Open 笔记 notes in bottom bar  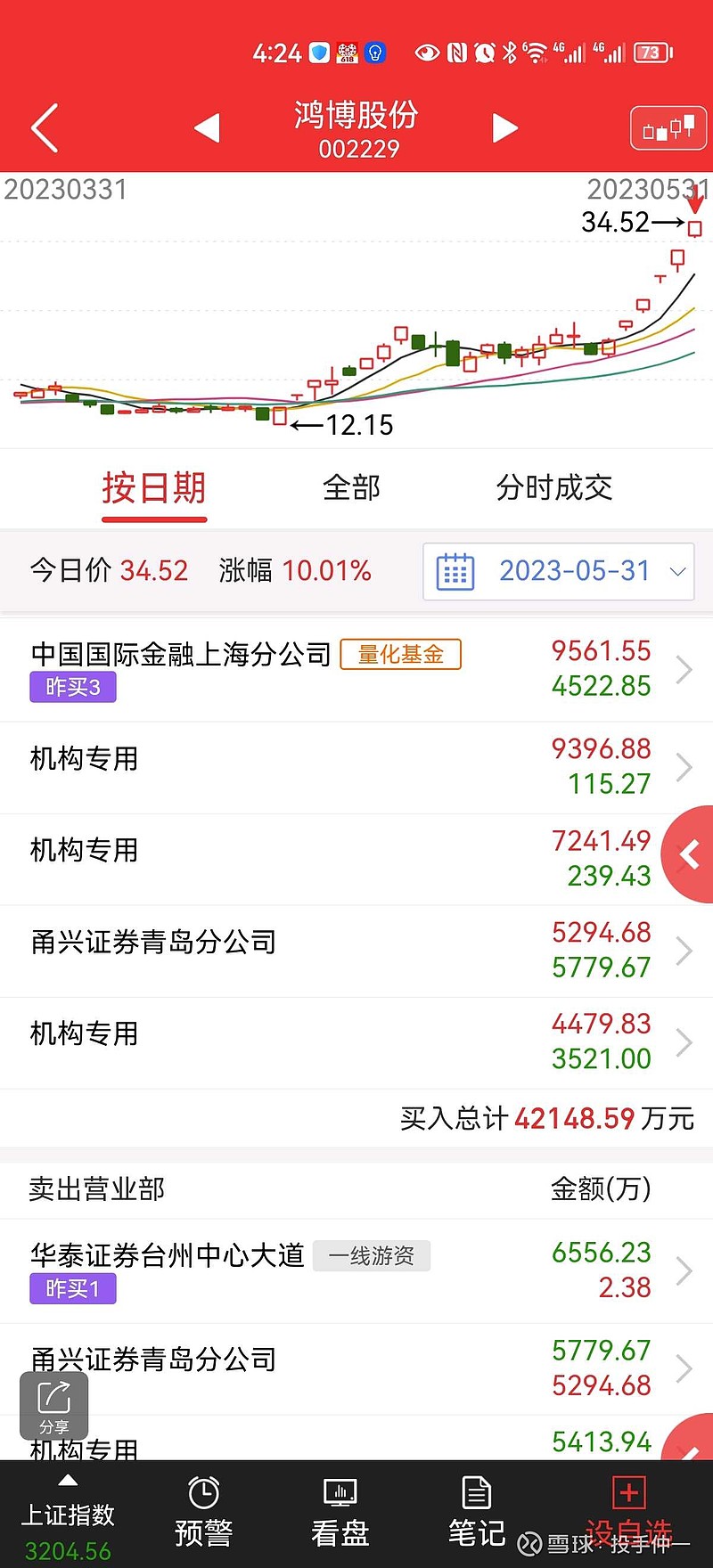(477, 1514)
